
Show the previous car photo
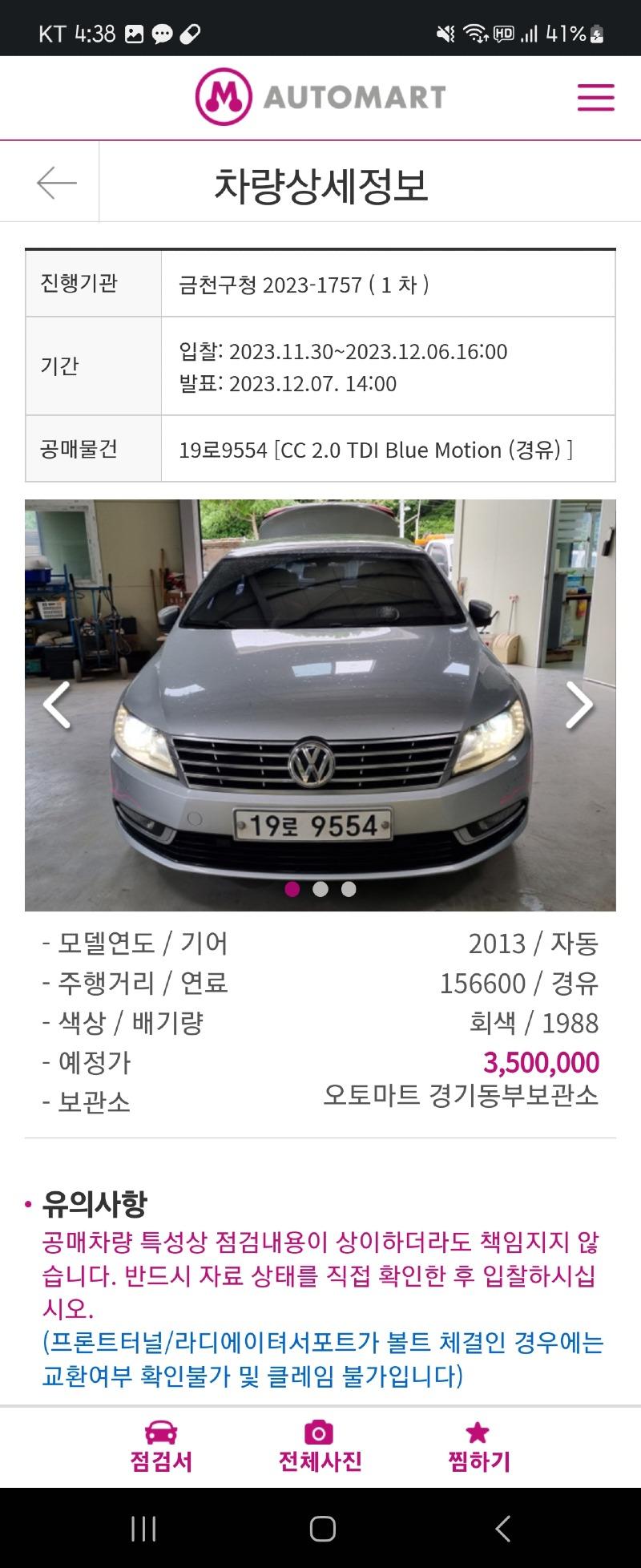tap(57, 705)
